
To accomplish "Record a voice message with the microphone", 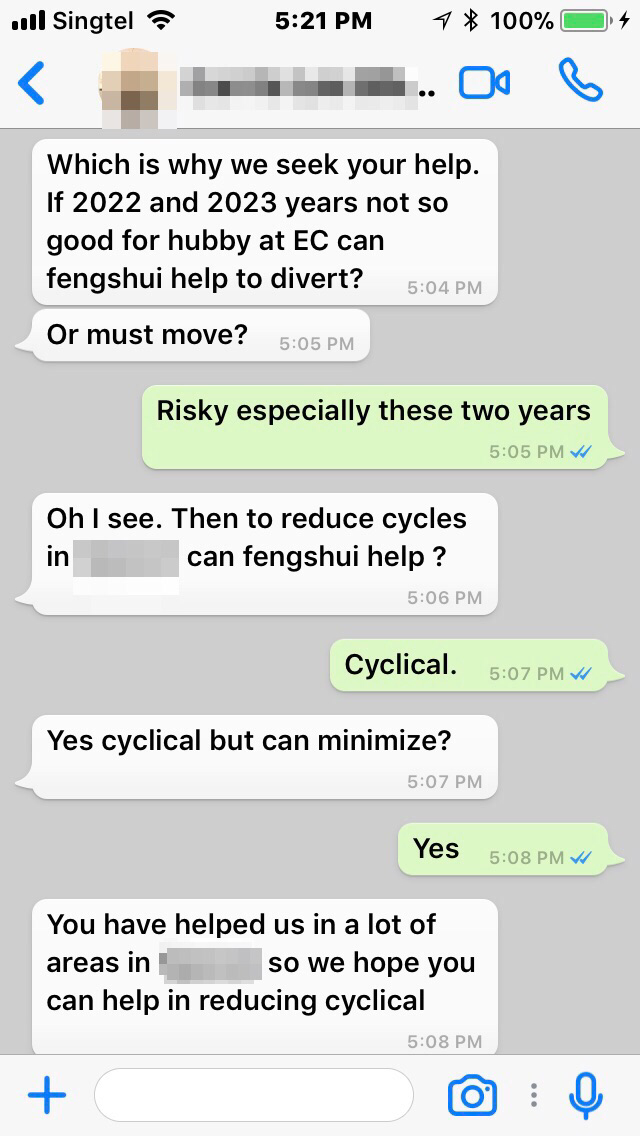I will coord(587,1096).
